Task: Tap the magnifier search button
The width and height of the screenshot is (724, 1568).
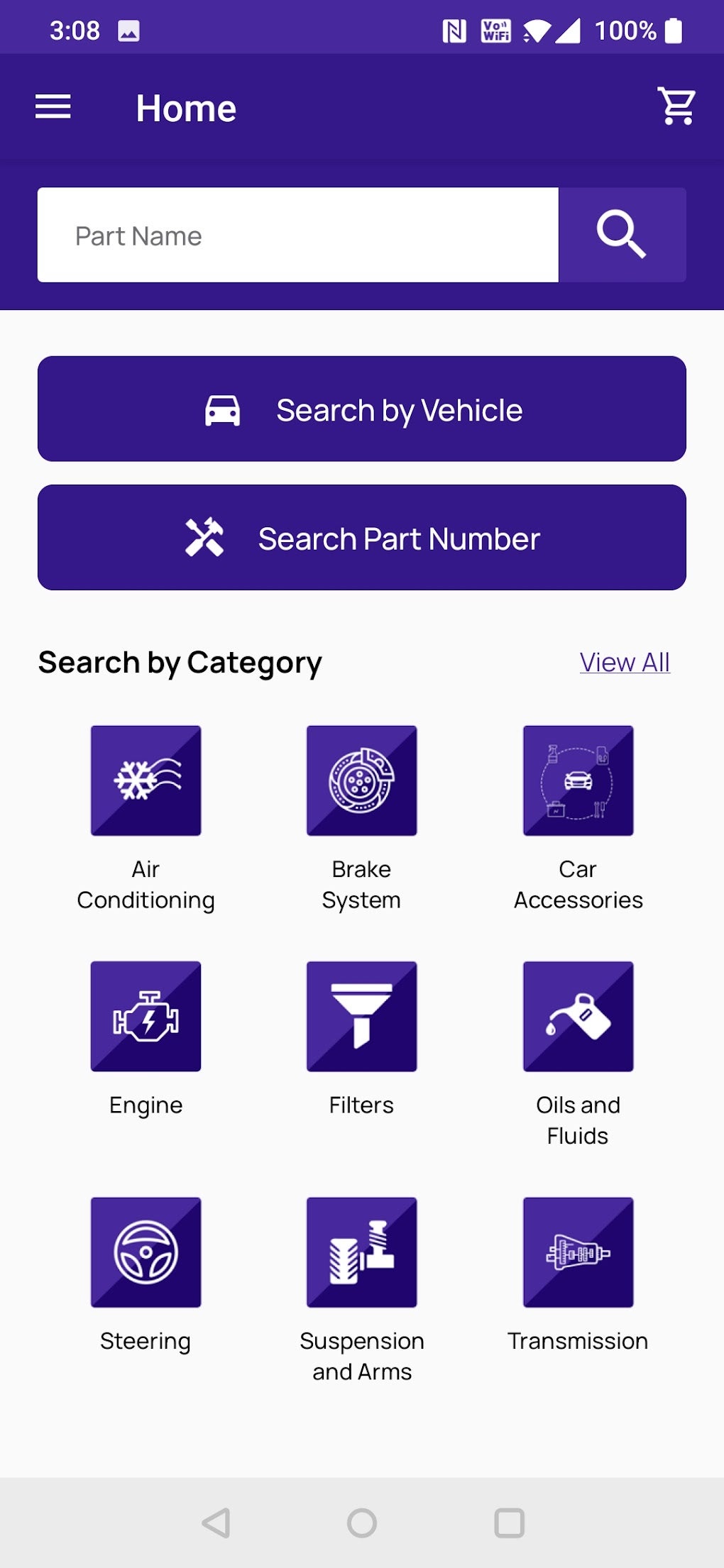Action: (x=622, y=235)
